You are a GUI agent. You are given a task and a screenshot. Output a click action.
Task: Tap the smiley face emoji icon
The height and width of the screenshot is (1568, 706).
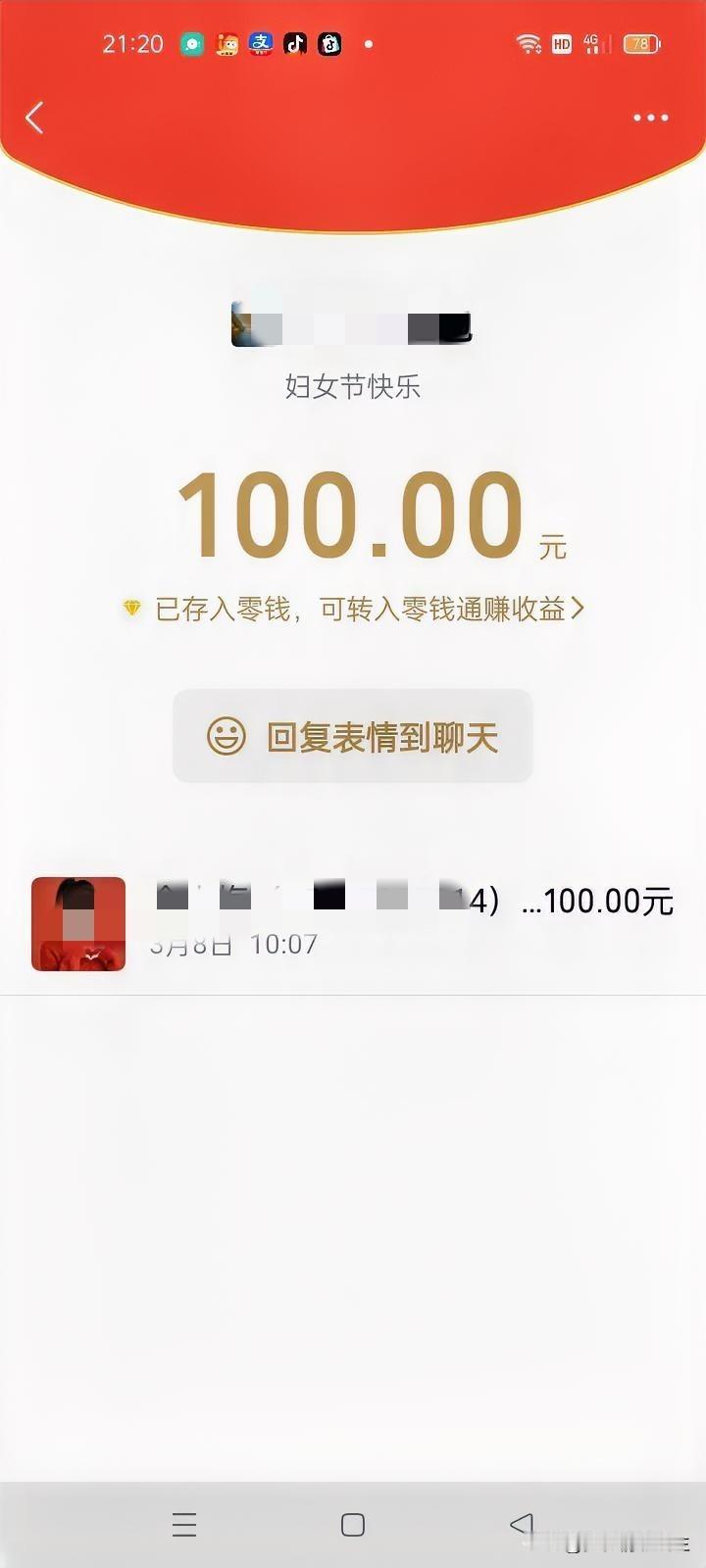224,736
